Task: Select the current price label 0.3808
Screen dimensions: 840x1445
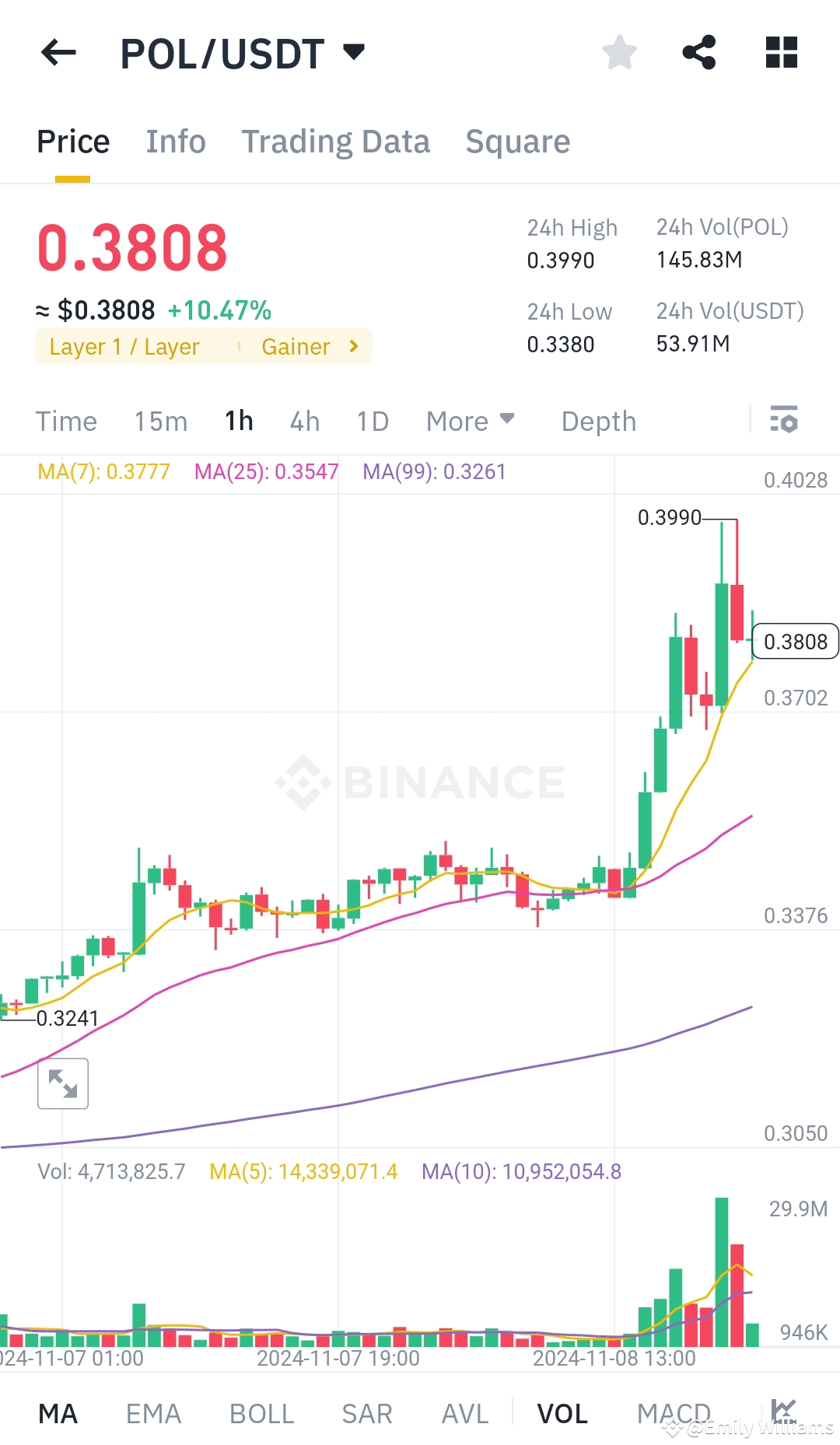Action: click(795, 641)
